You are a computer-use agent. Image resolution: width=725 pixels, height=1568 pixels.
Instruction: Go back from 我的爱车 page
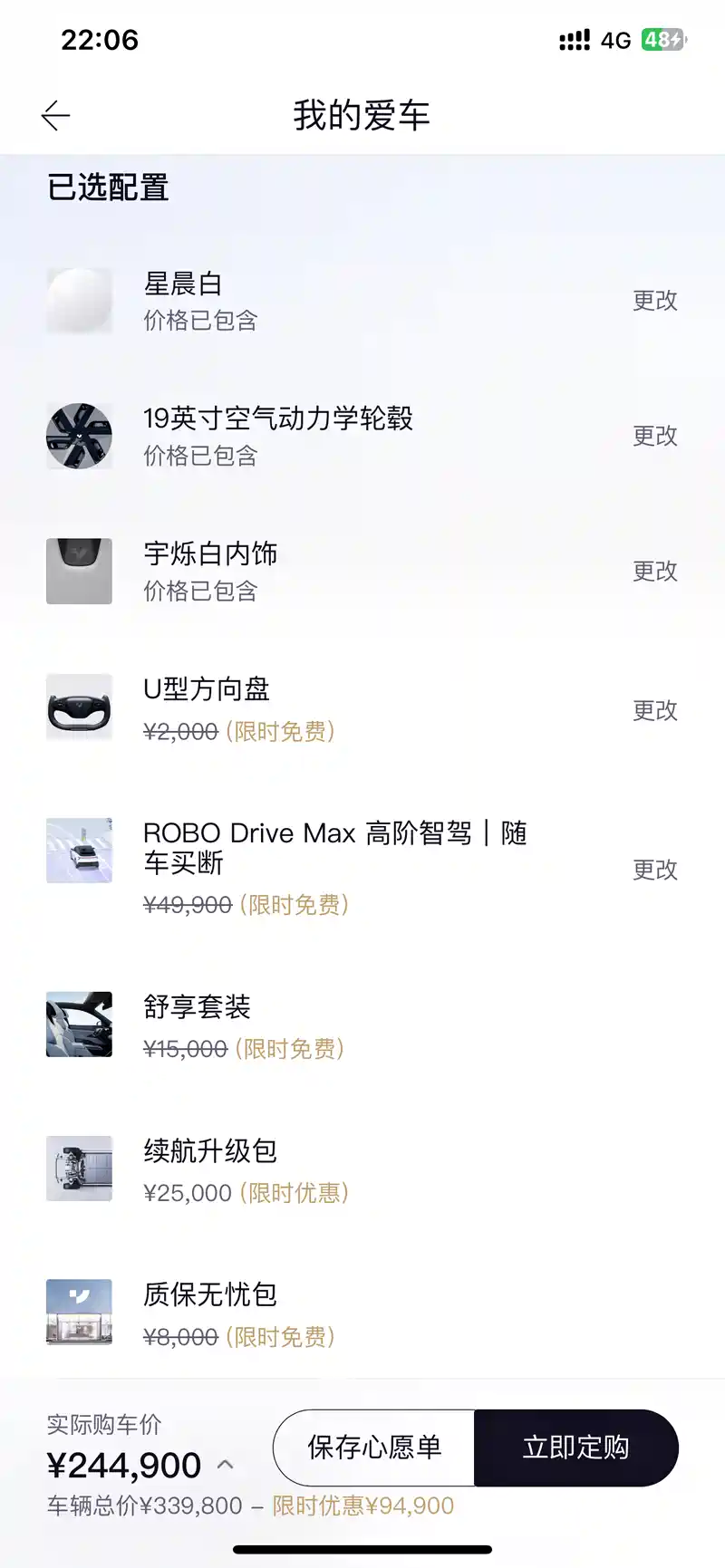(56, 116)
